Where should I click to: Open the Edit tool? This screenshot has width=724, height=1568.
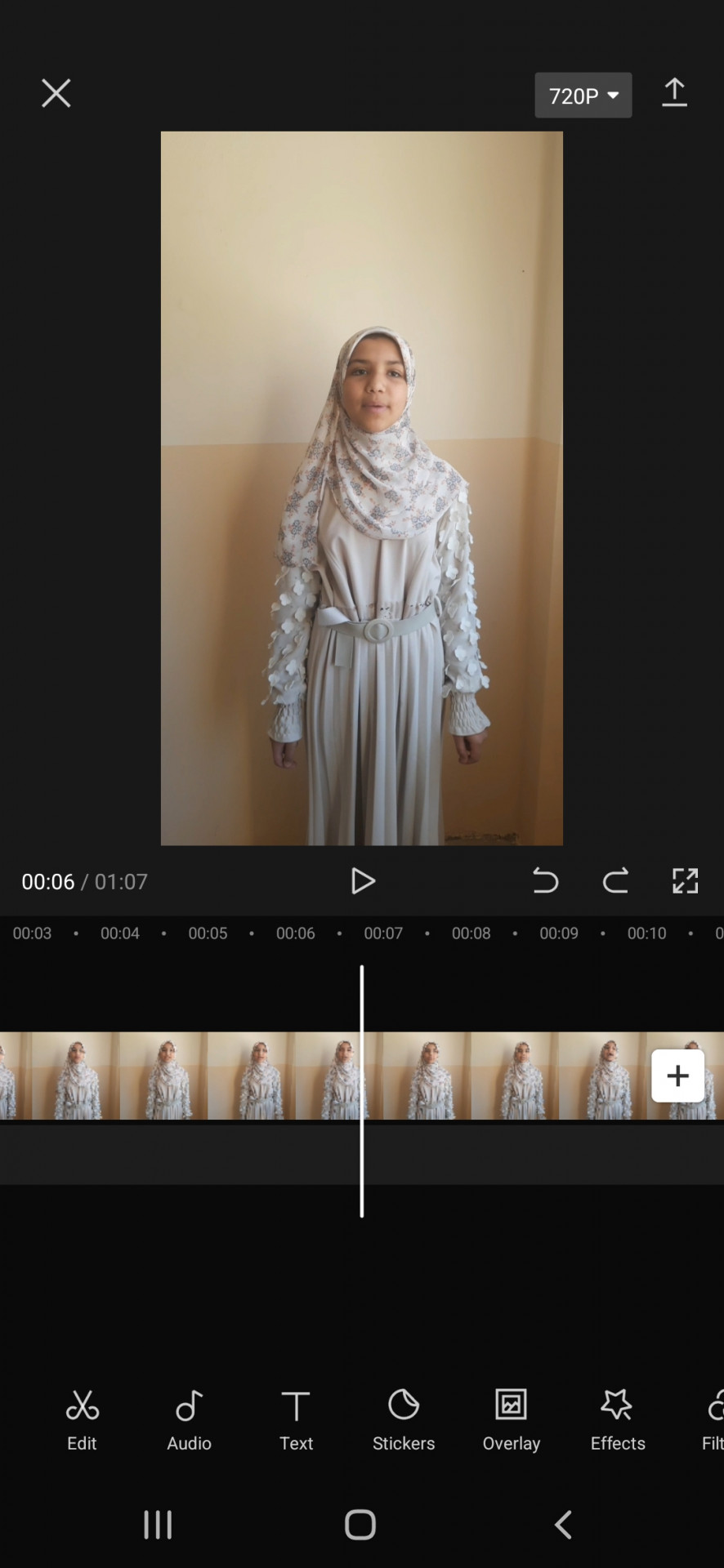pos(82,1420)
